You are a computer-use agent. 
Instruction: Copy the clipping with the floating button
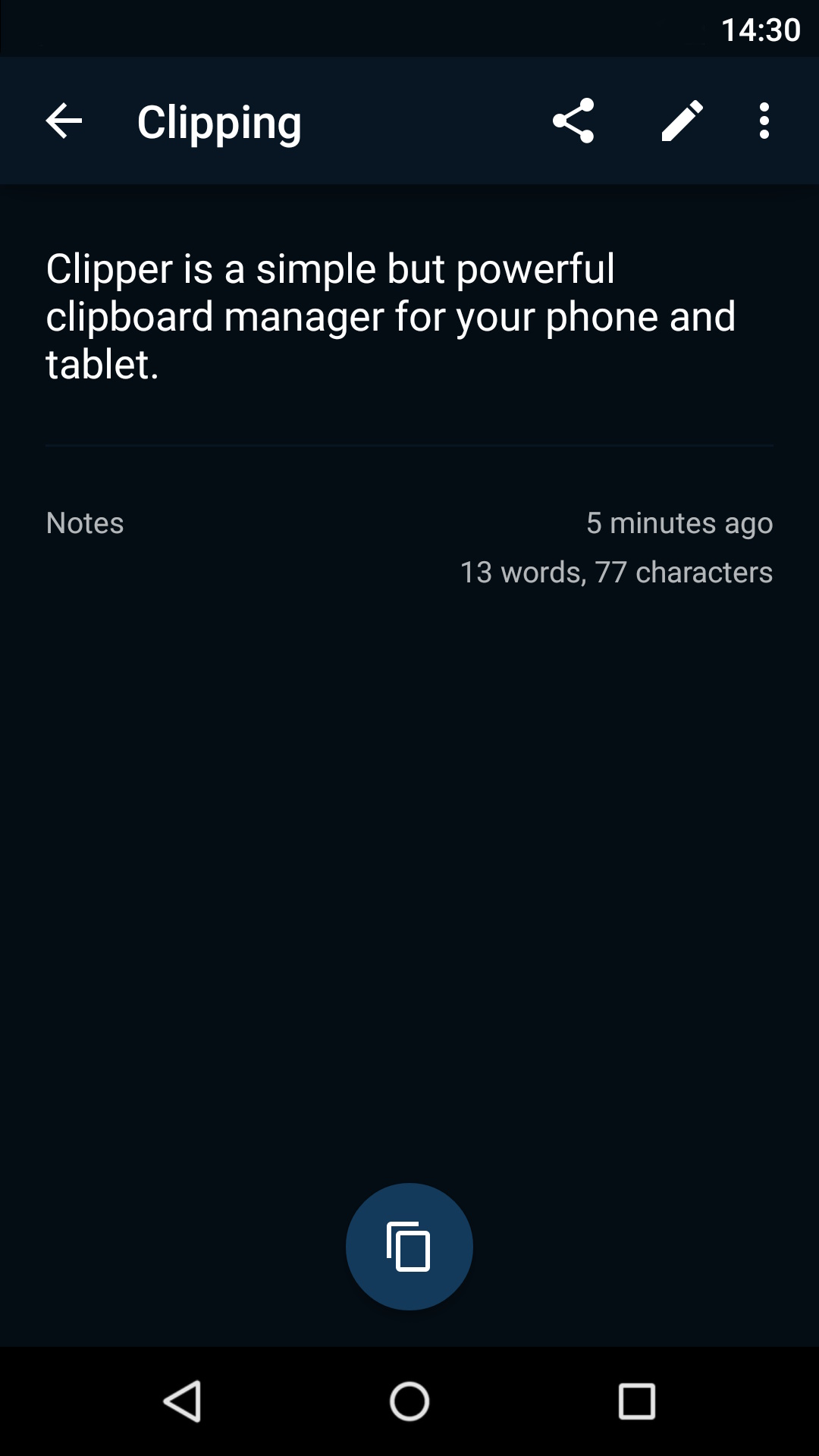pos(409,1247)
